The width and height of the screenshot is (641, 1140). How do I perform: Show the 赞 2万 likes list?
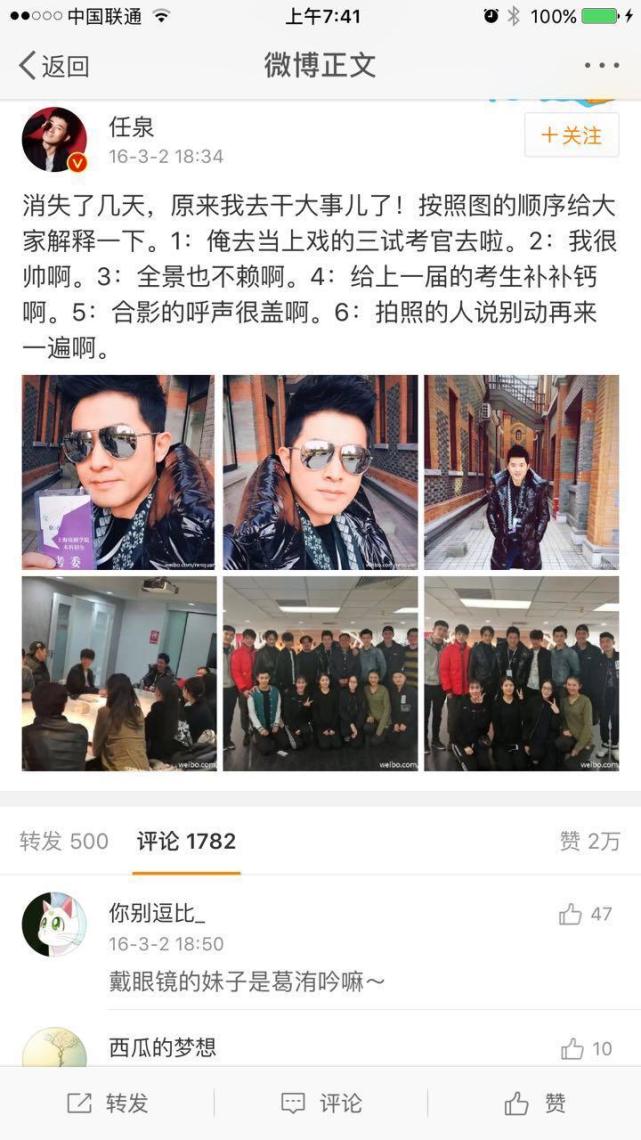coord(590,841)
